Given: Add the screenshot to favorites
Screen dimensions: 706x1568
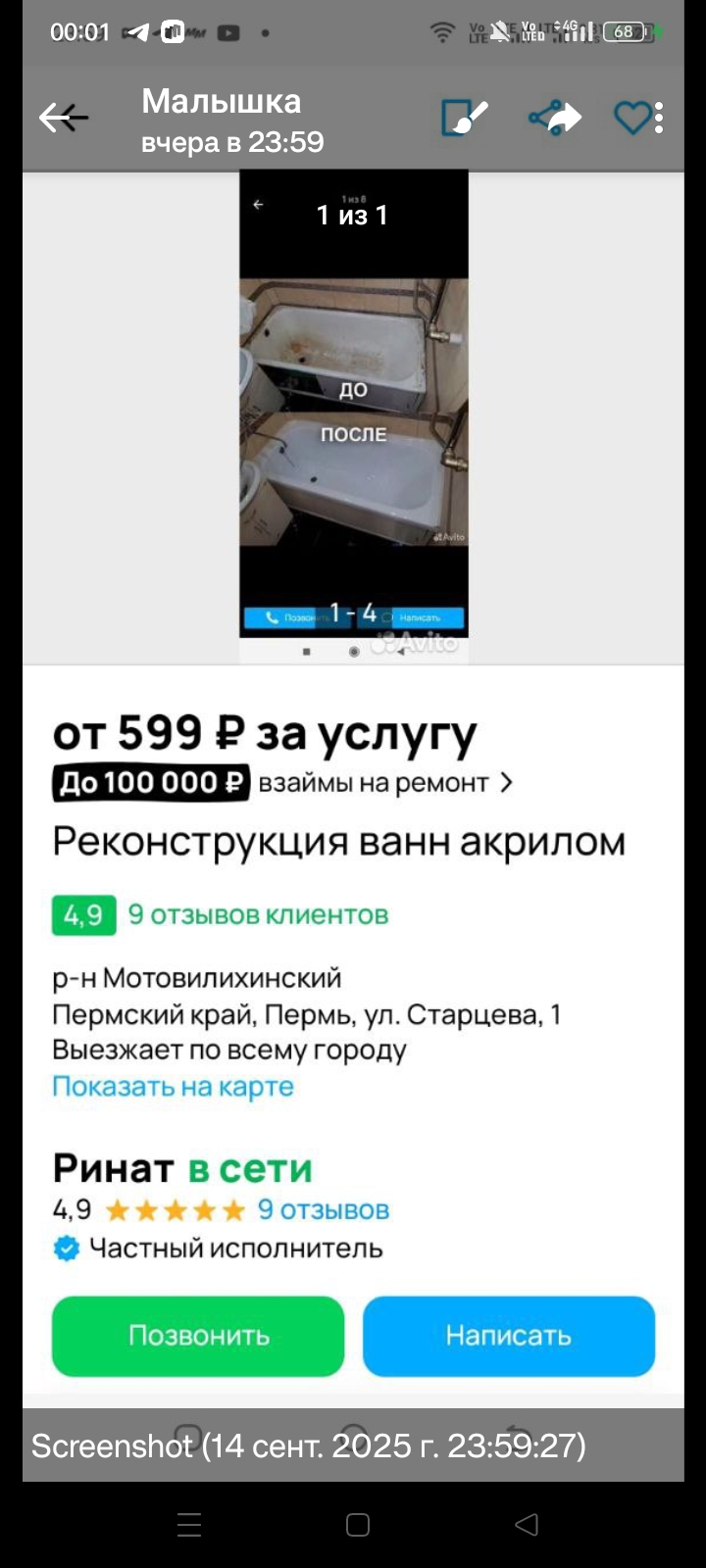Looking at the screenshot, I should [630, 119].
